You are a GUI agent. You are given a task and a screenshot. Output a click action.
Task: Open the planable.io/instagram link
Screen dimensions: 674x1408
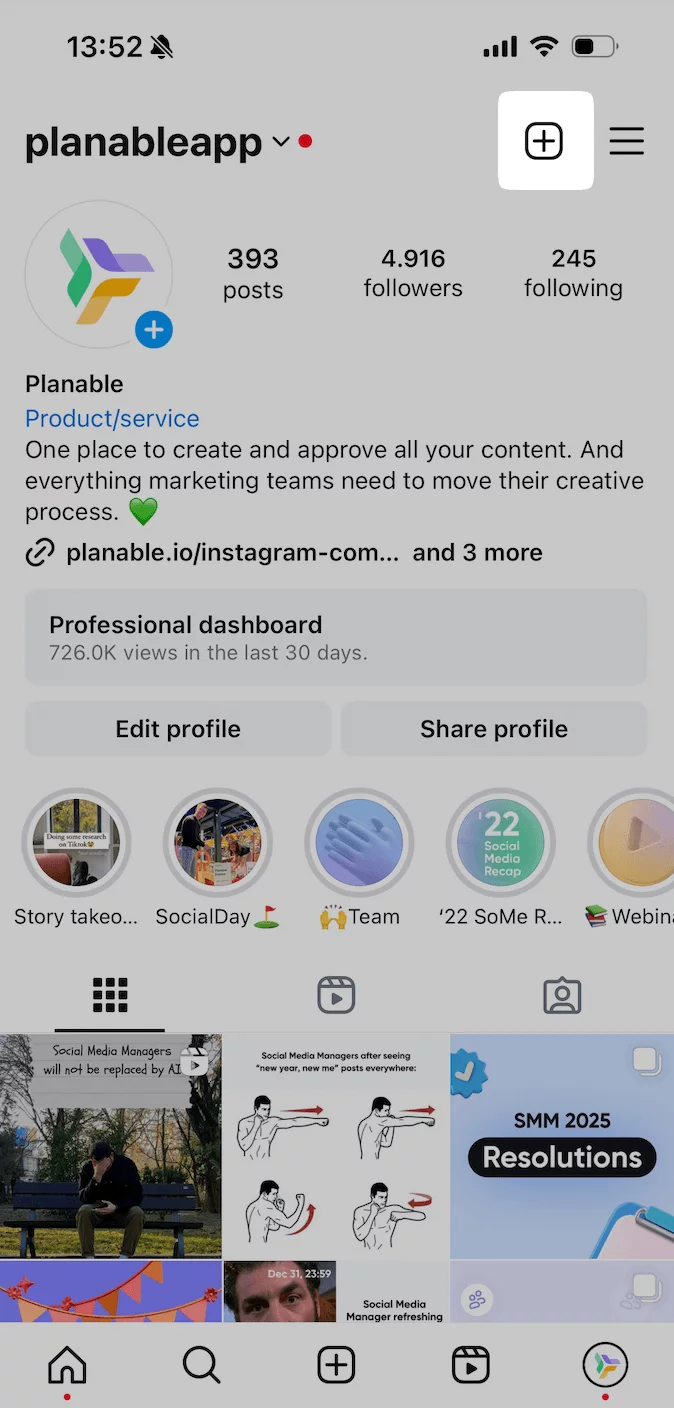pos(232,553)
